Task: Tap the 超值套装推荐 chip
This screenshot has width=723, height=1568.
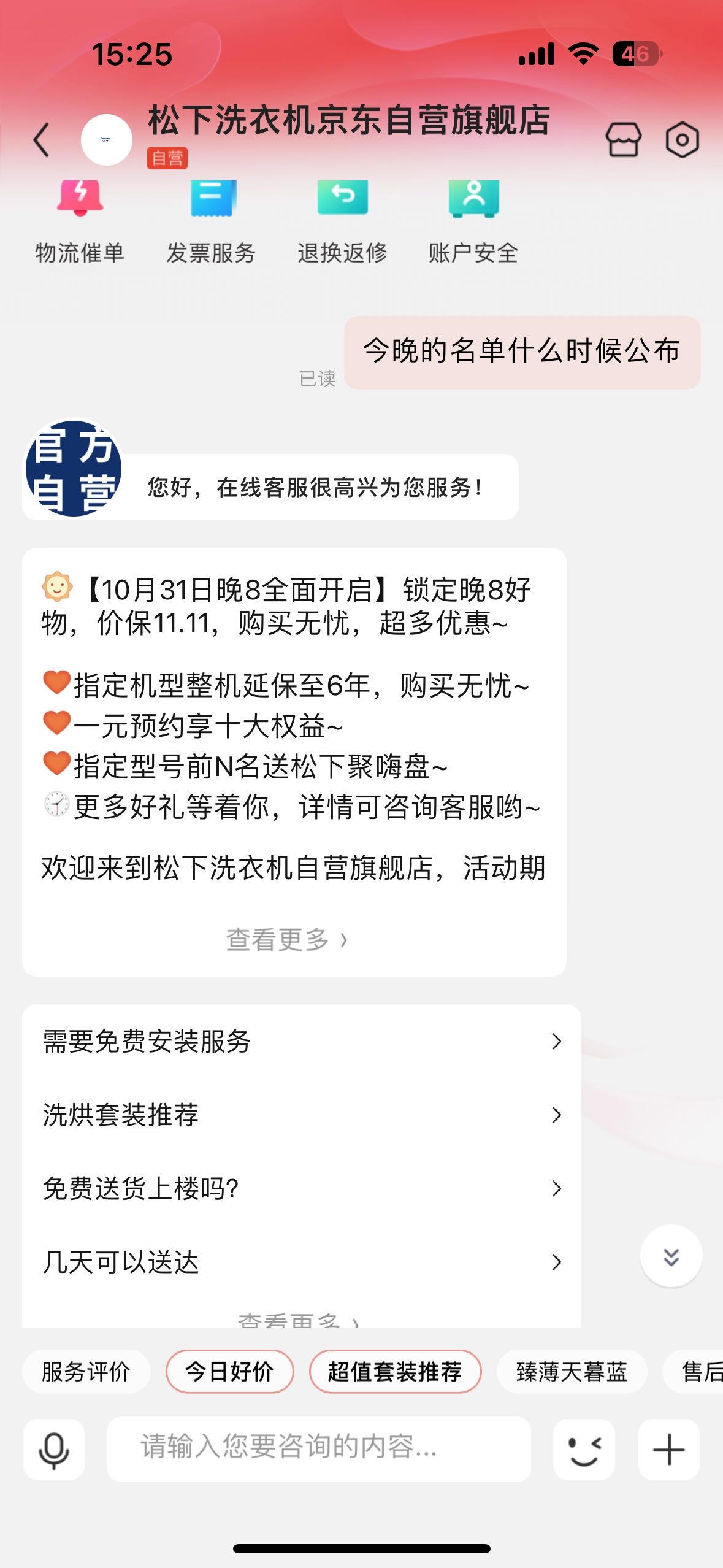Action: pyautogui.click(x=395, y=1372)
